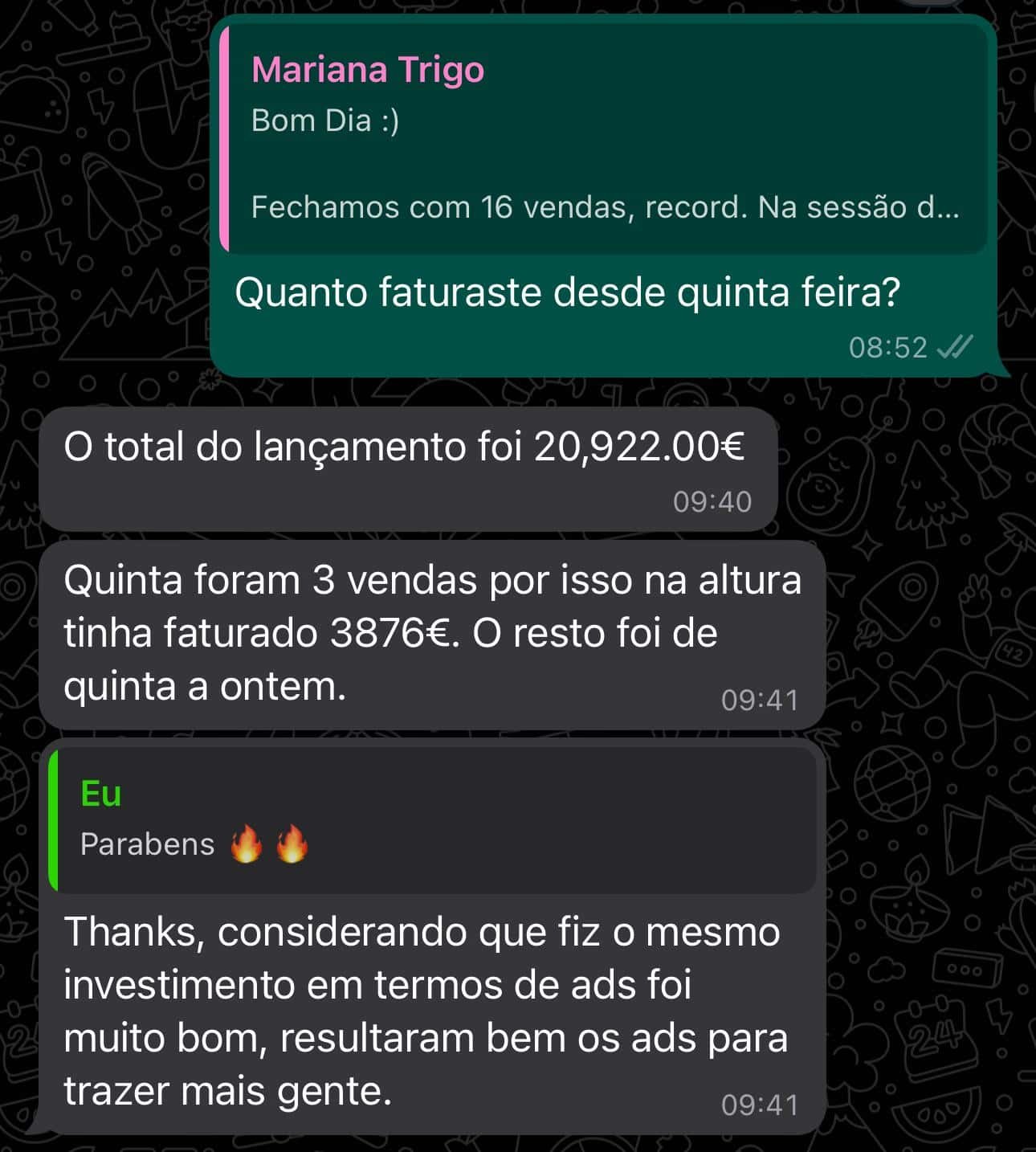Image resolution: width=1036 pixels, height=1152 pixels.
Task: Tap the 09:41 timestamp under quinta message
Action: tap(759, 701)
